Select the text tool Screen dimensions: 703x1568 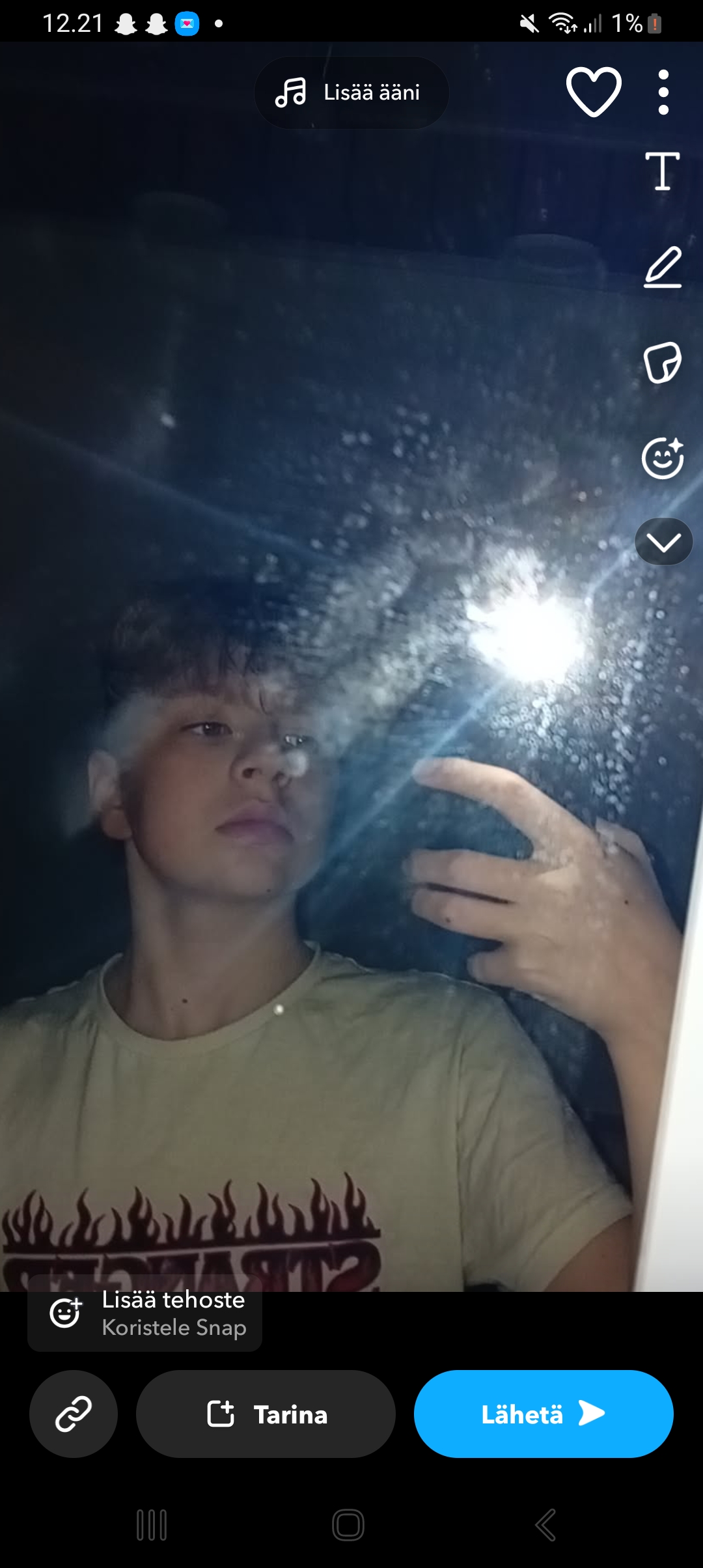663,171
